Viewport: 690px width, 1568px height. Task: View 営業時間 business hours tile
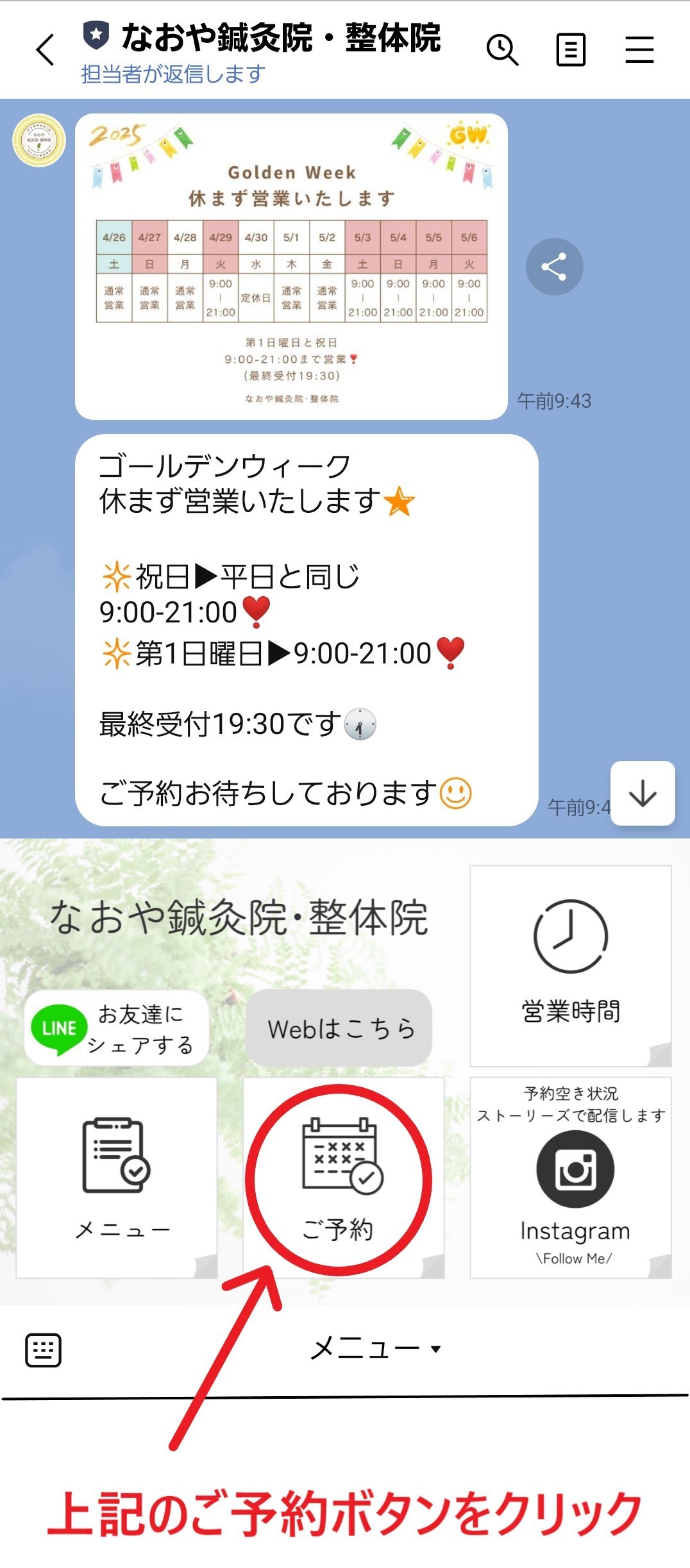pyautogui.click(x=571, y=965)
